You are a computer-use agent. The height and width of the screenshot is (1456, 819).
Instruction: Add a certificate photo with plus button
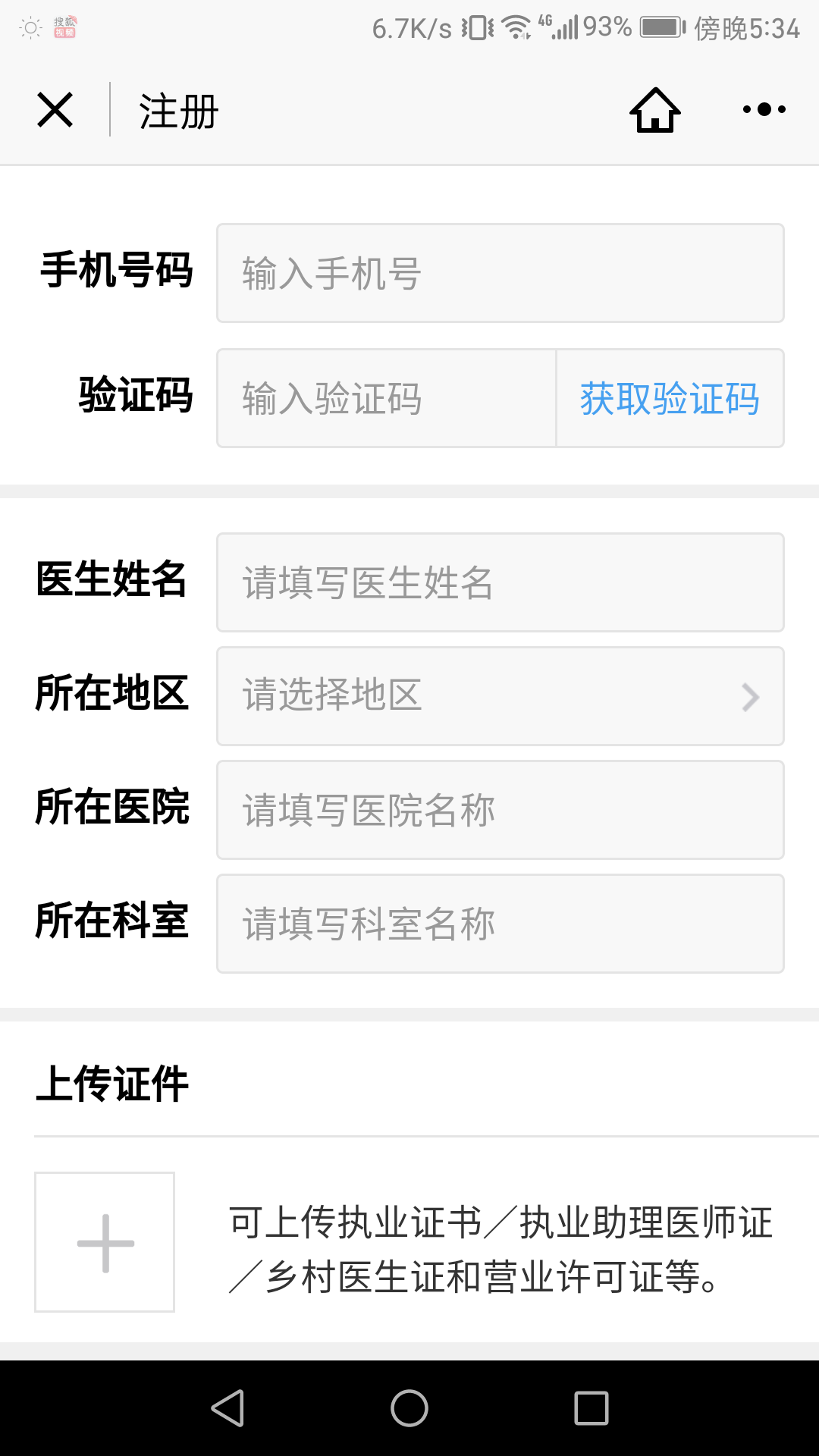105,1242
